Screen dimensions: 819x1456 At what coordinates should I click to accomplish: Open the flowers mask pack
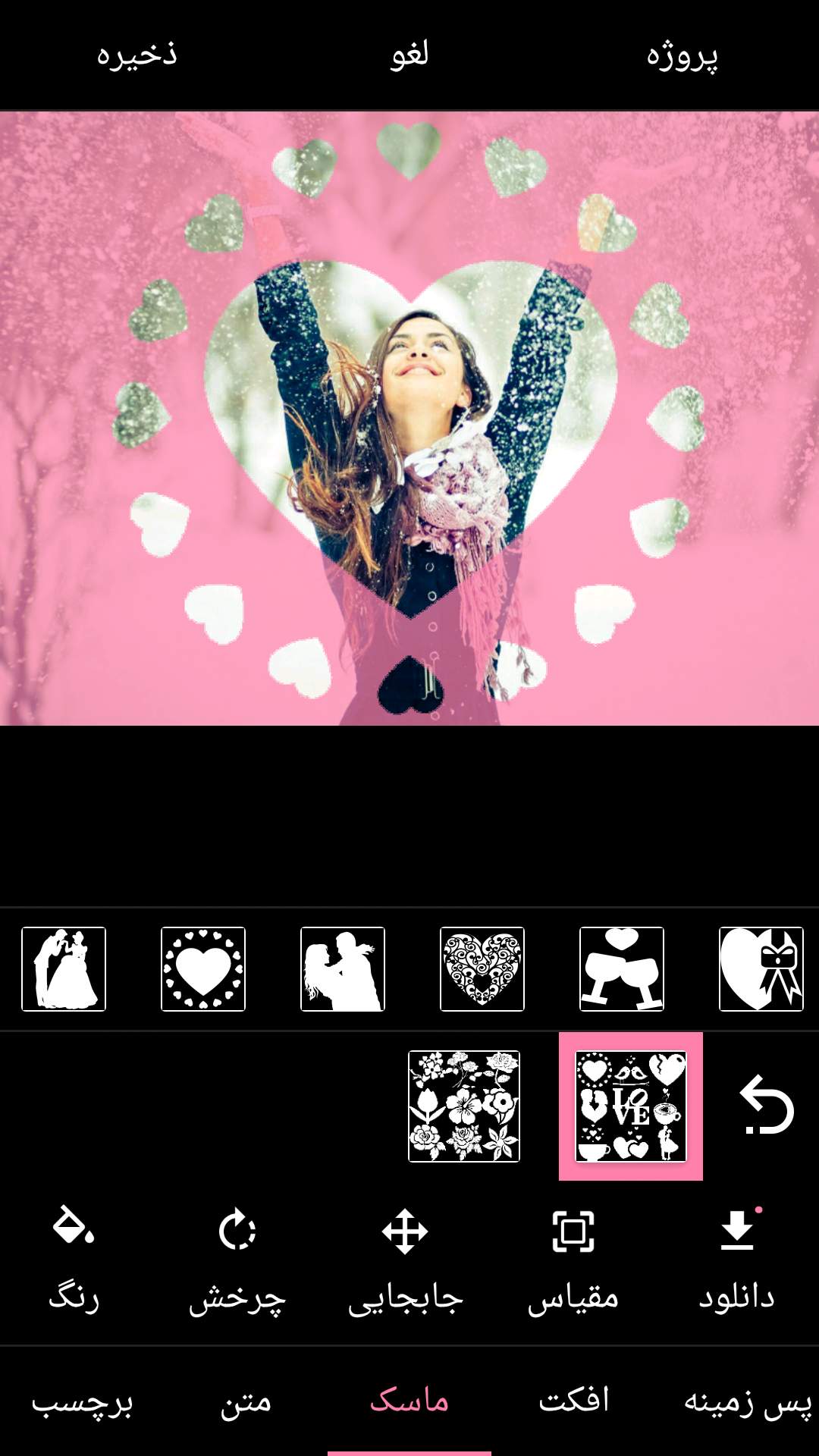click(x=464, y=1106)
